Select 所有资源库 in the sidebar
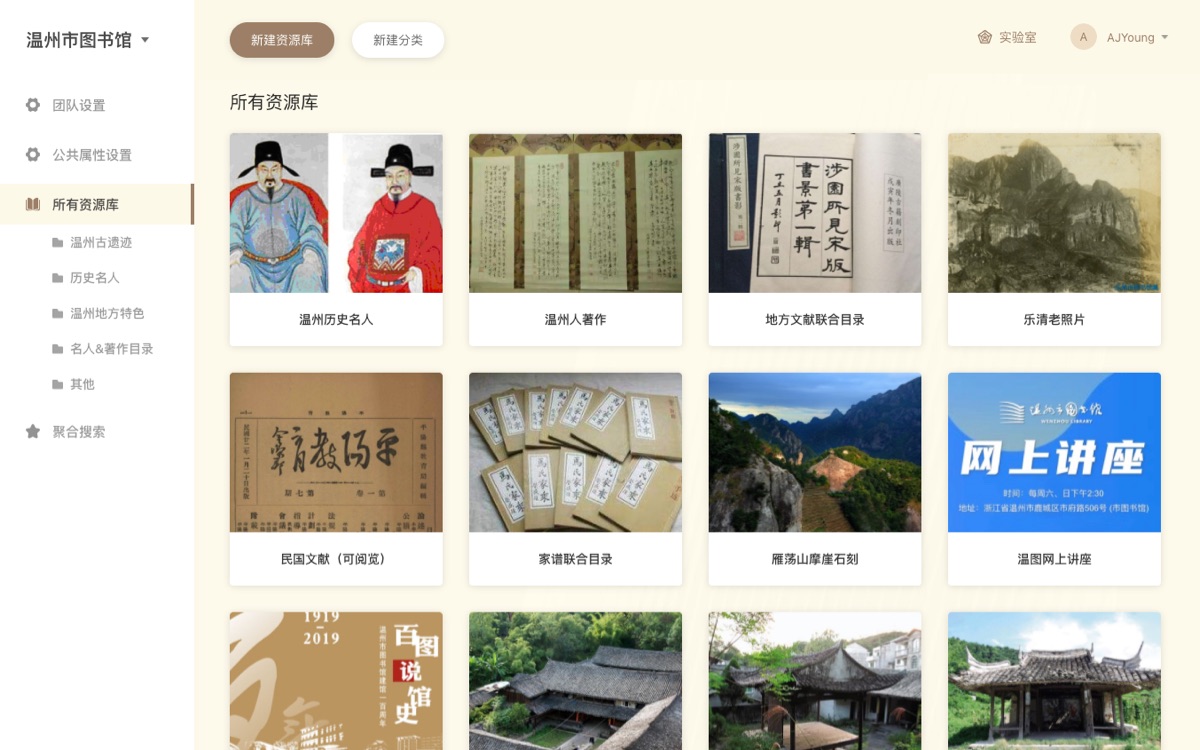This screenshot has width=1200, height=750. click(85, 204)
